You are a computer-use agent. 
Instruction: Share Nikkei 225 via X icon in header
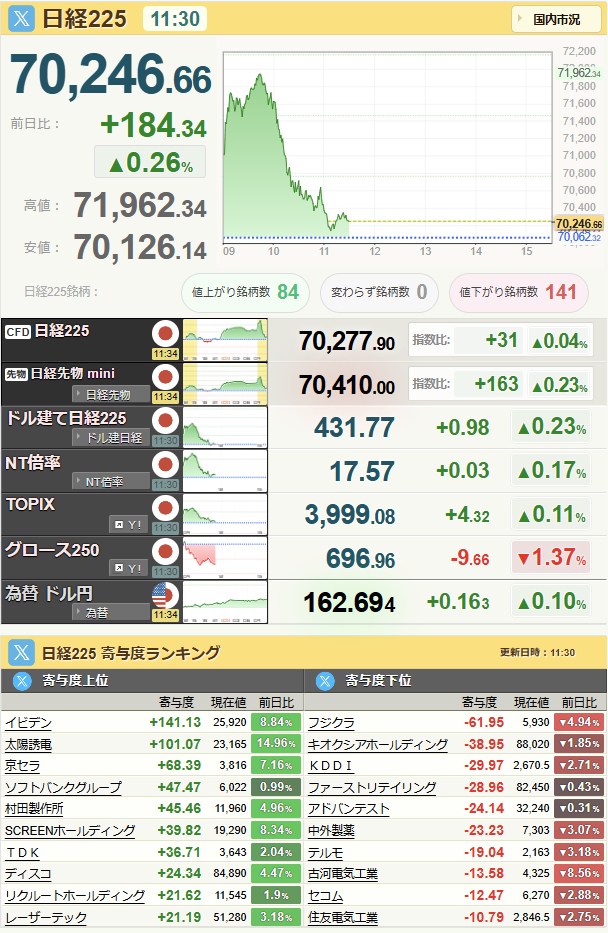[21, 18]
